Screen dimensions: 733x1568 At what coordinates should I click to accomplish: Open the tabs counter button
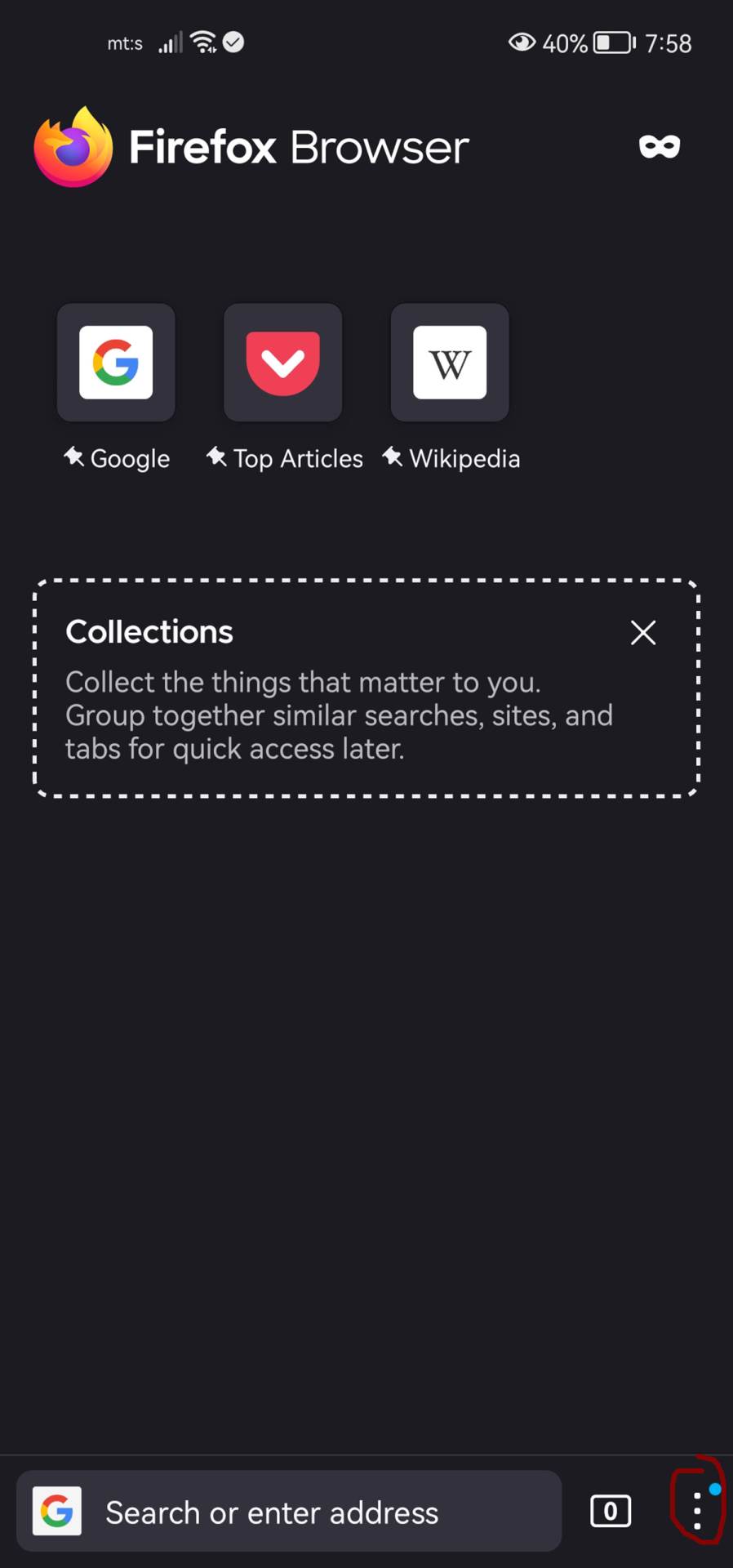point(611,1512)
